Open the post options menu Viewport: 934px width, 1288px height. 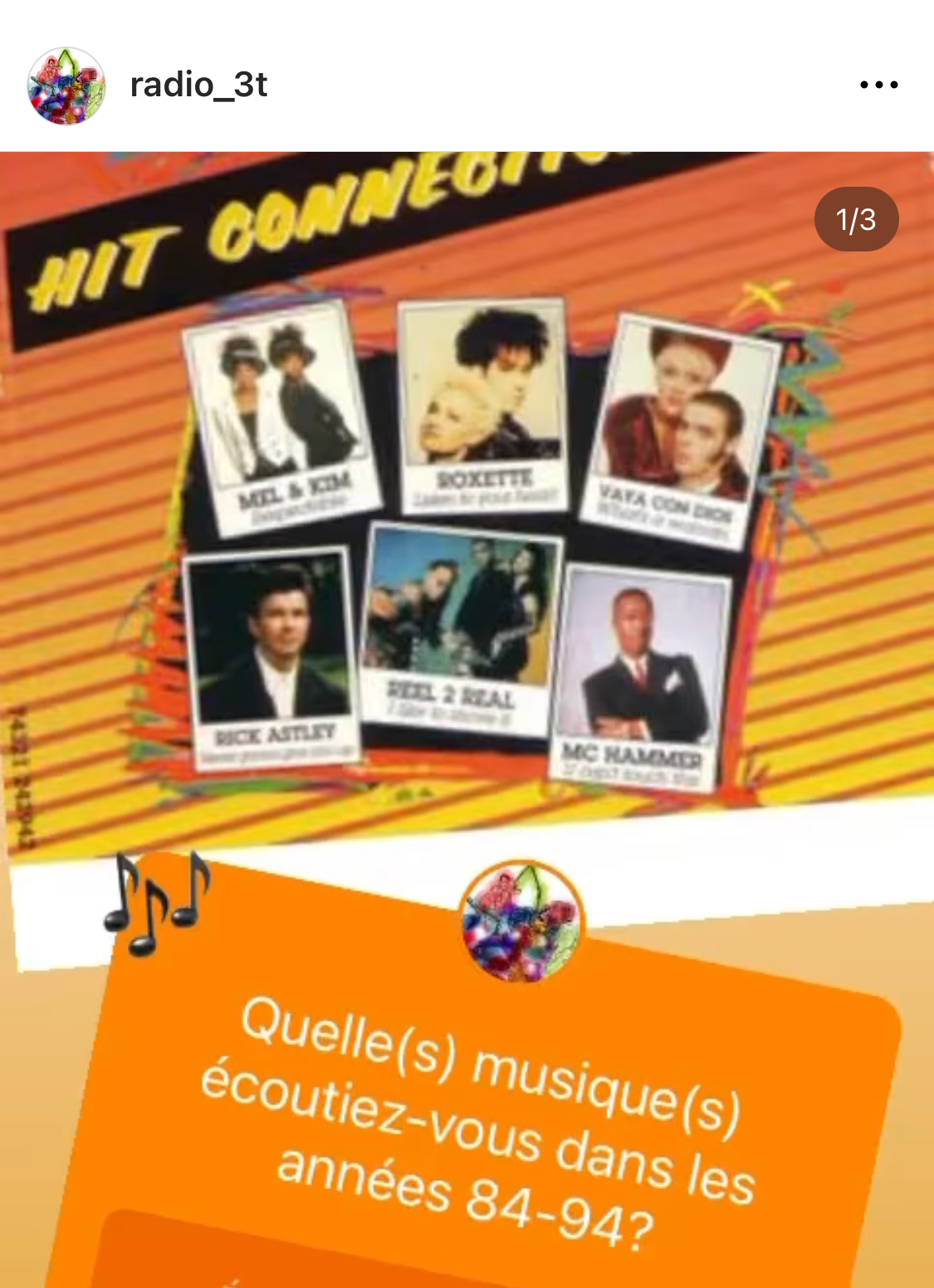click(878, 85)
